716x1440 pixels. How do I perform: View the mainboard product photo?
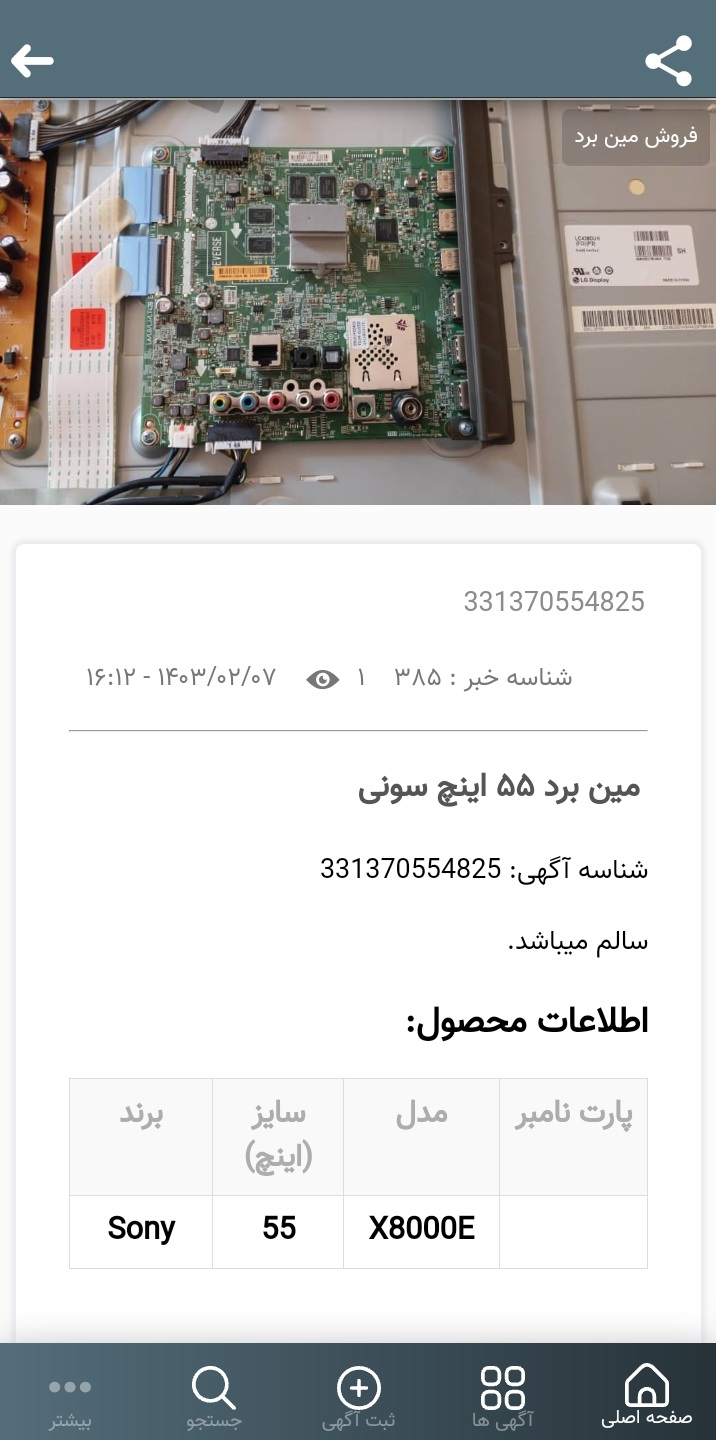358,301
